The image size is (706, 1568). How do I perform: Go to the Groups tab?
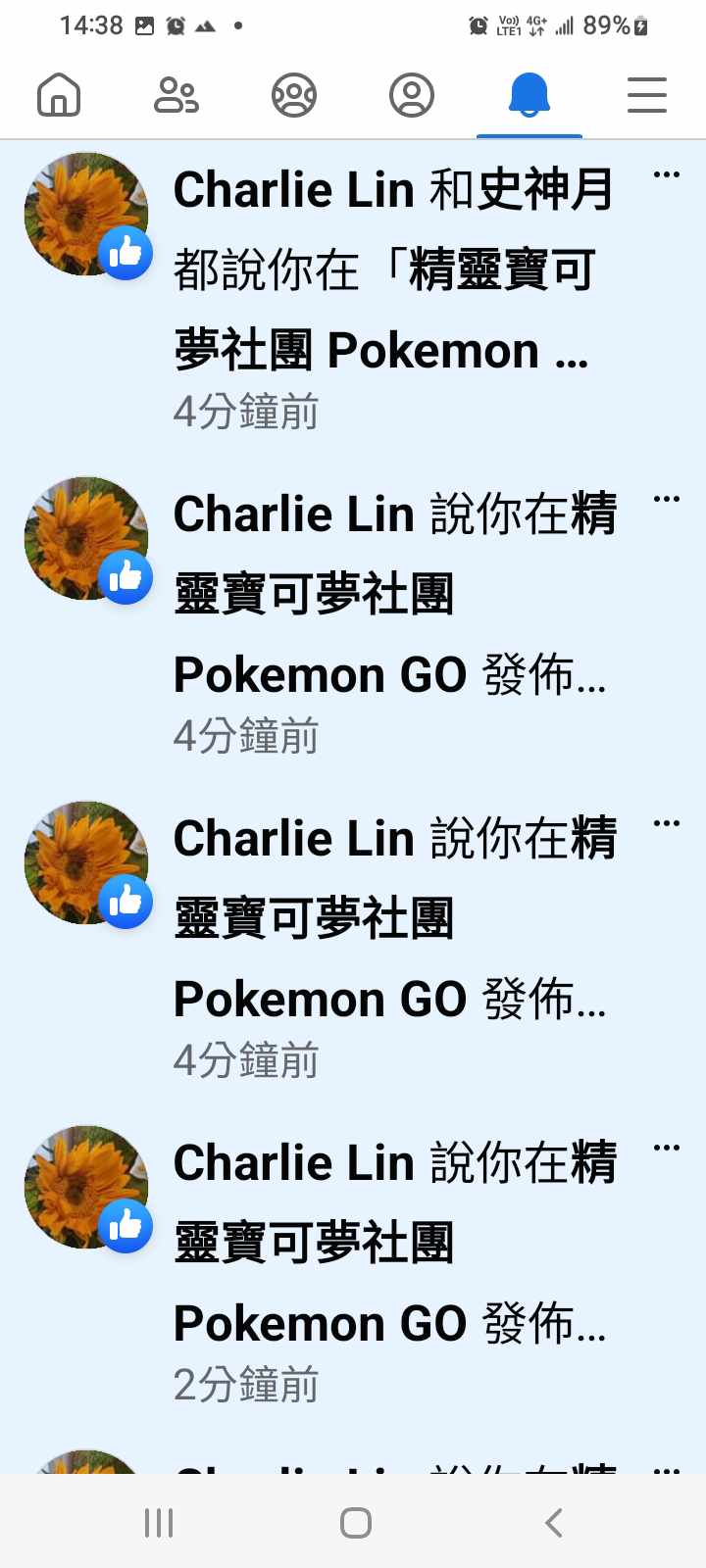click(294, 96)
